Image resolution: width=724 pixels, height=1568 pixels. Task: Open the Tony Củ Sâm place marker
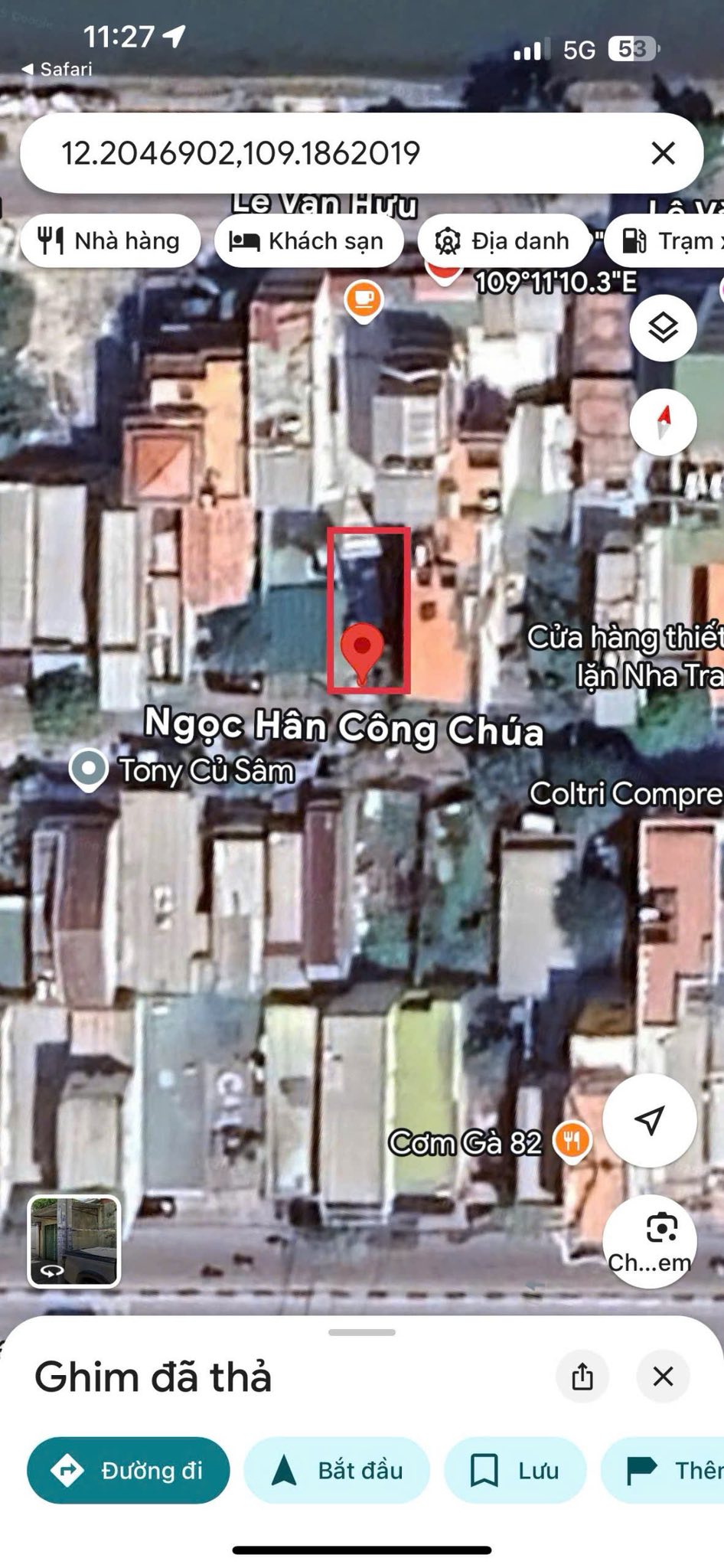click(89, 768)
